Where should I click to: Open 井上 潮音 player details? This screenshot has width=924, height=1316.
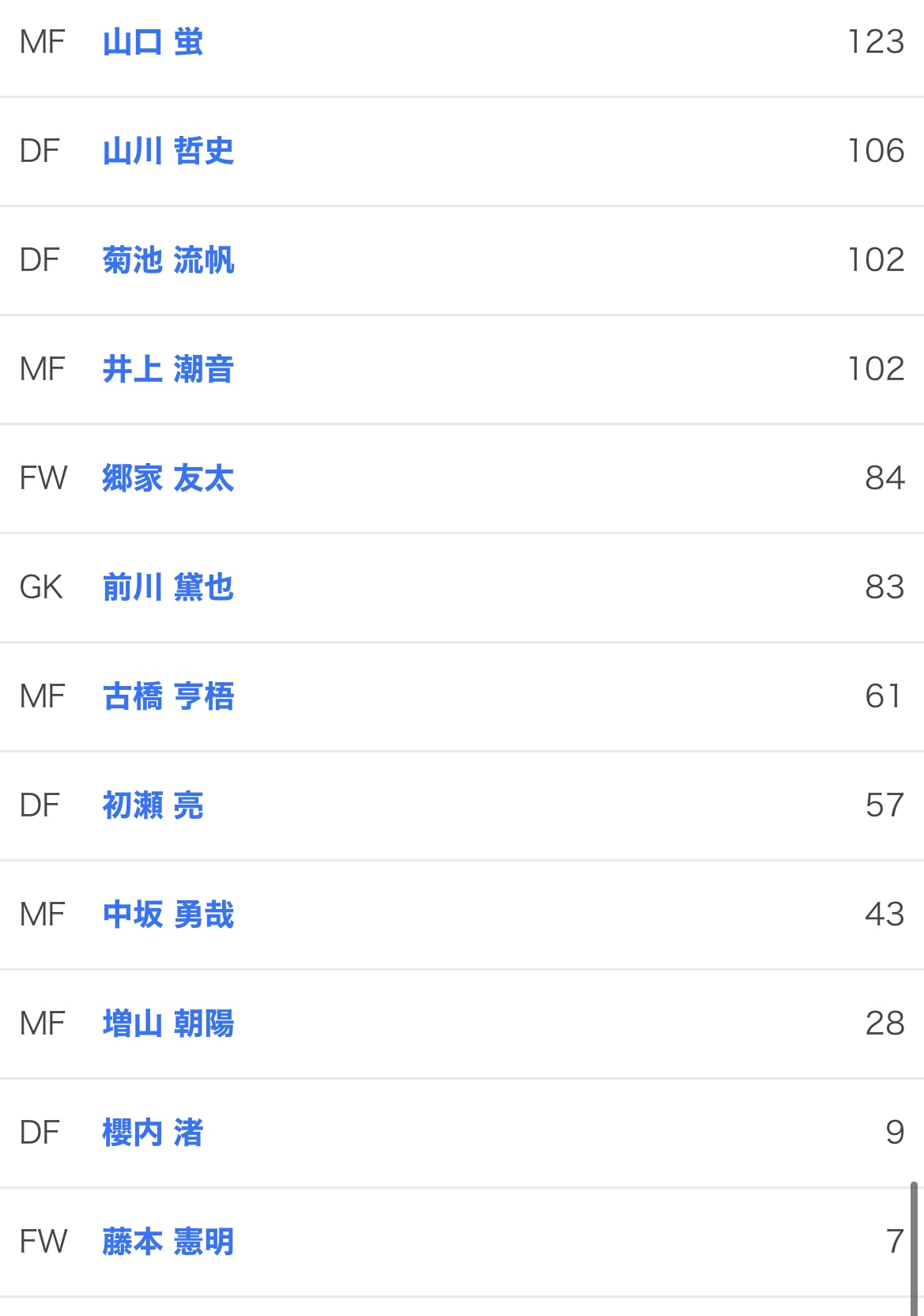(168, 369)
